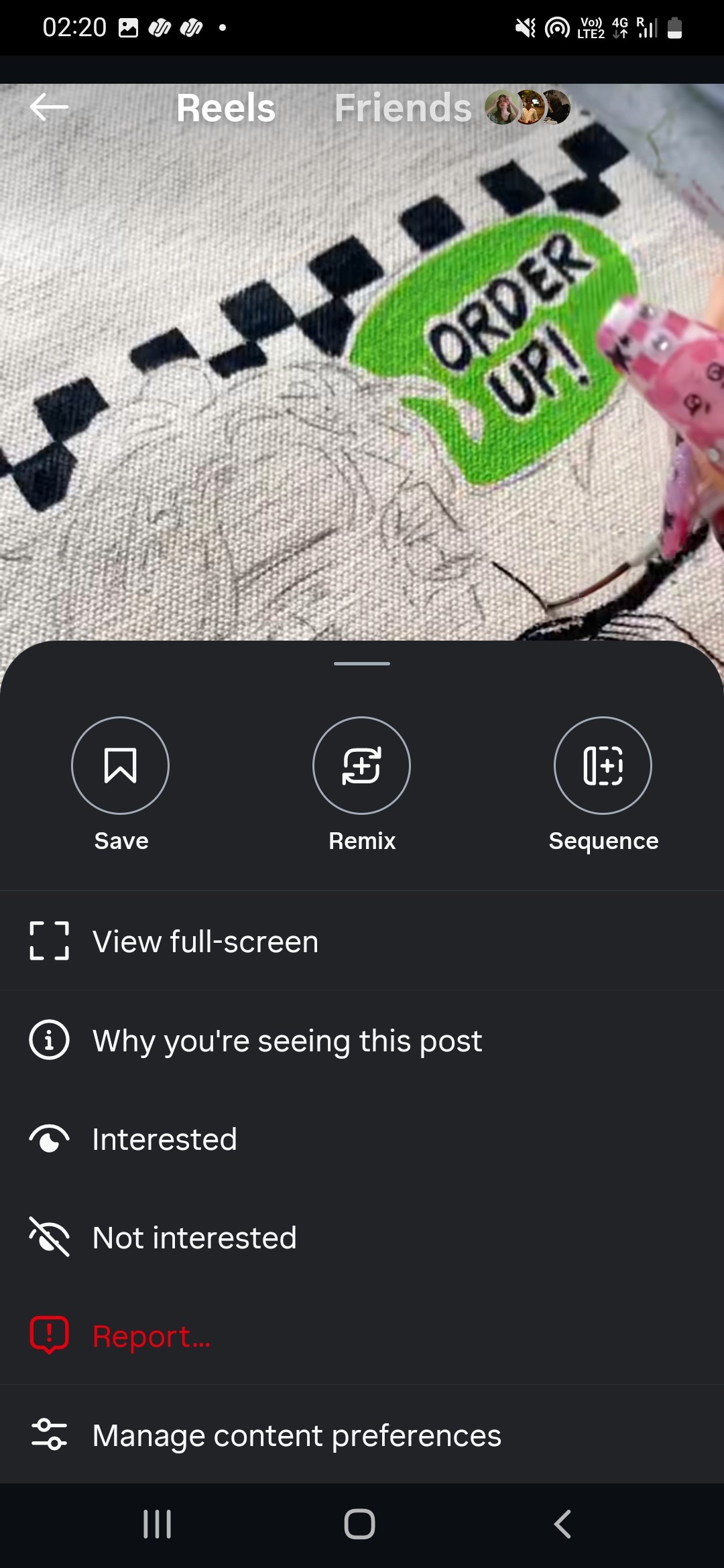Go back using the top-left arrow
Viewport: 724px width, 1568px height.
click(x=49, y=107)
